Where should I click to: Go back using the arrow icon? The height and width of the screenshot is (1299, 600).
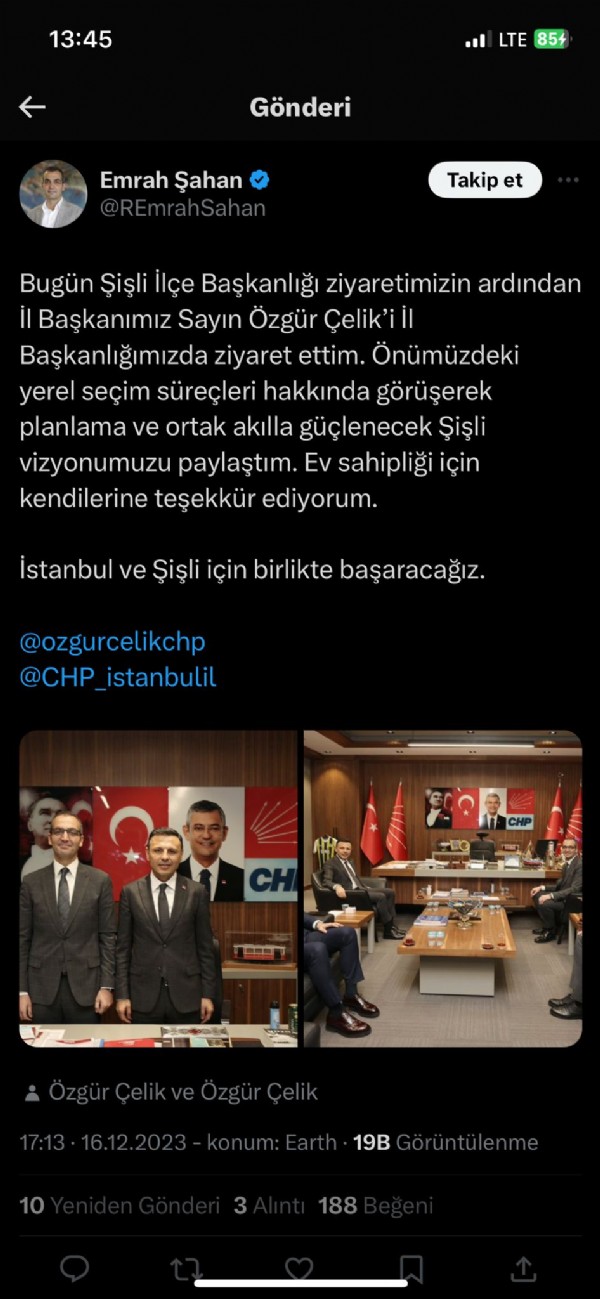tap(32, 107)
